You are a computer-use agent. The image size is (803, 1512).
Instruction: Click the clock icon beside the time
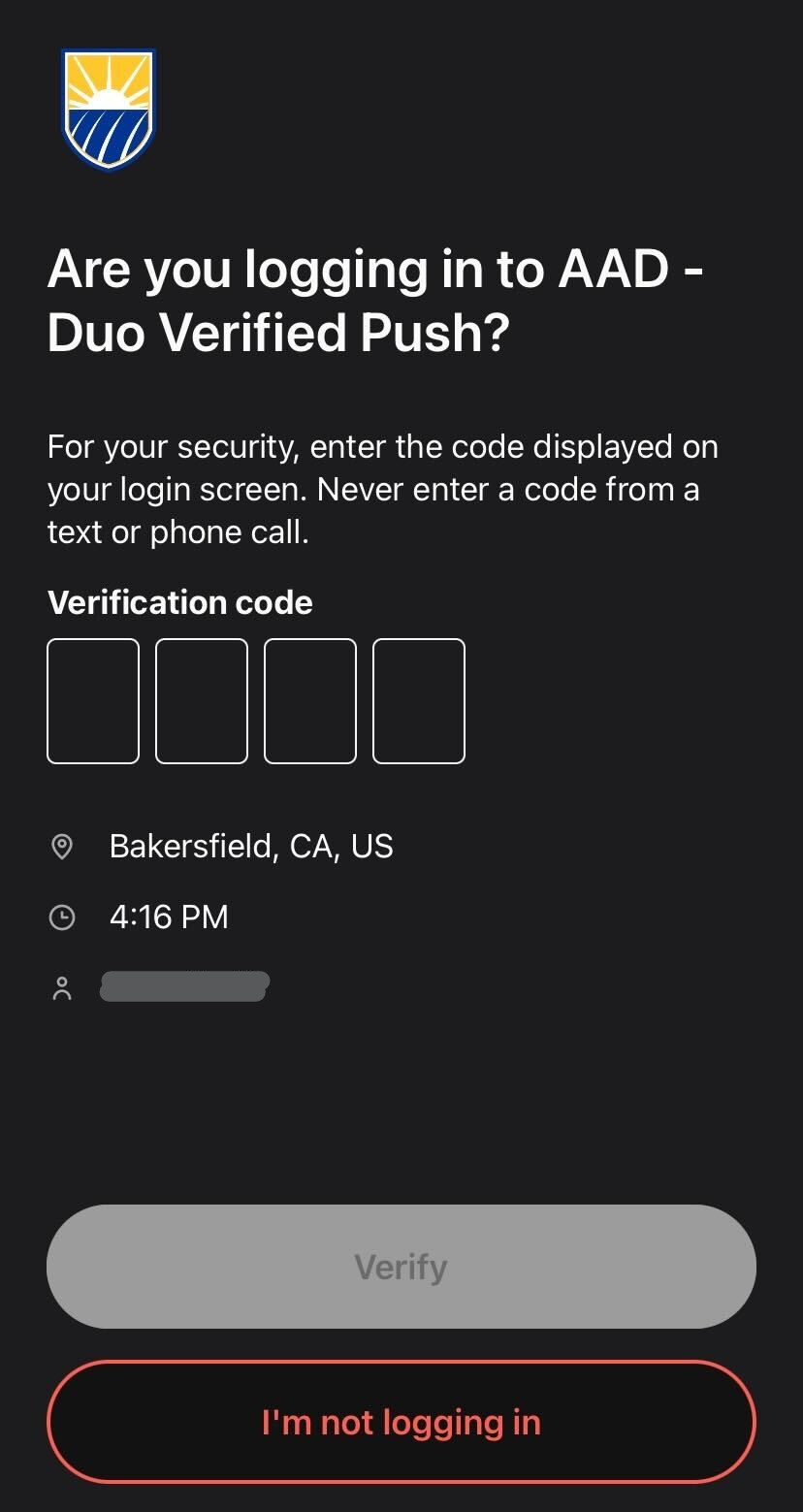coord(62,916)
